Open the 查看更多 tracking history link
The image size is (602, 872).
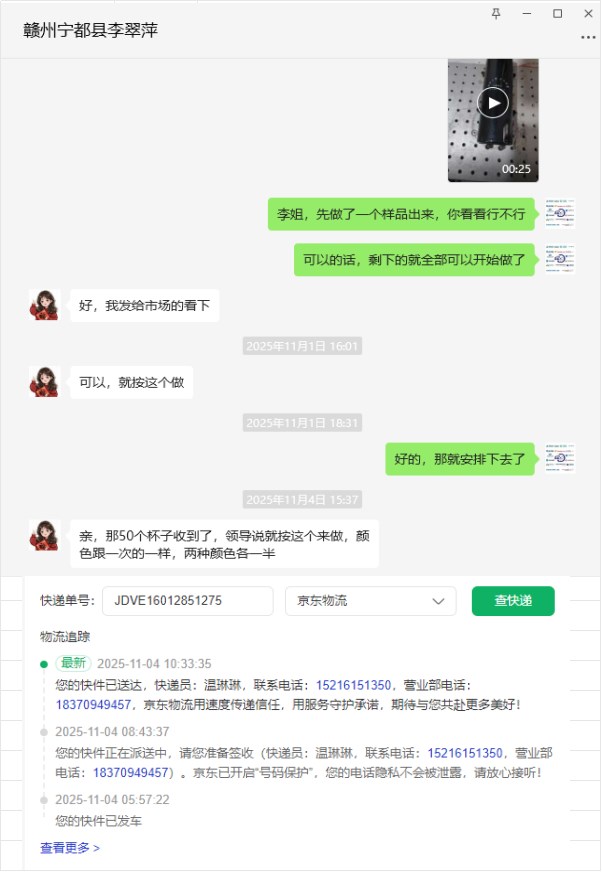point(70,848)
